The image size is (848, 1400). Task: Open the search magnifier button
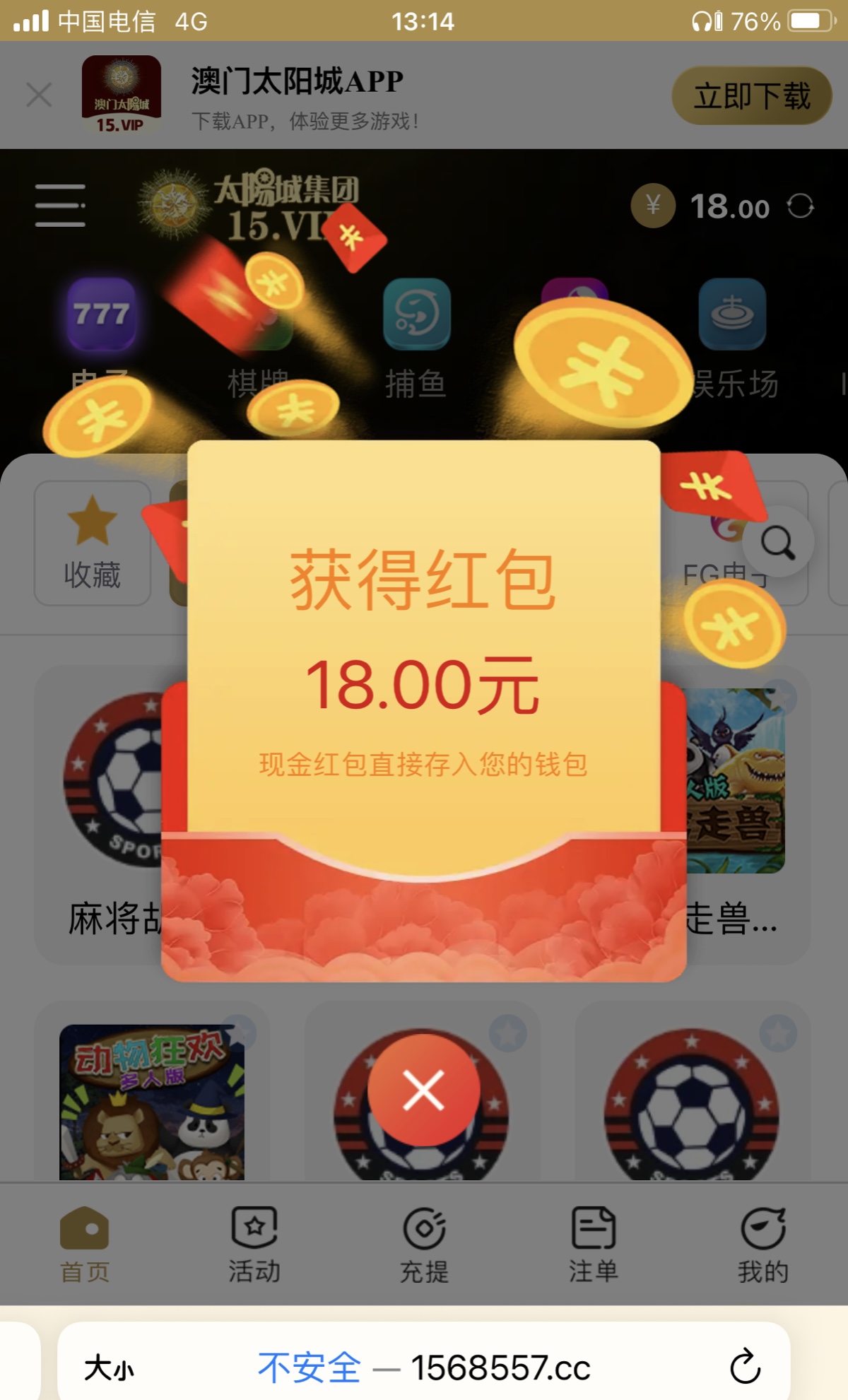coord(777,542)
